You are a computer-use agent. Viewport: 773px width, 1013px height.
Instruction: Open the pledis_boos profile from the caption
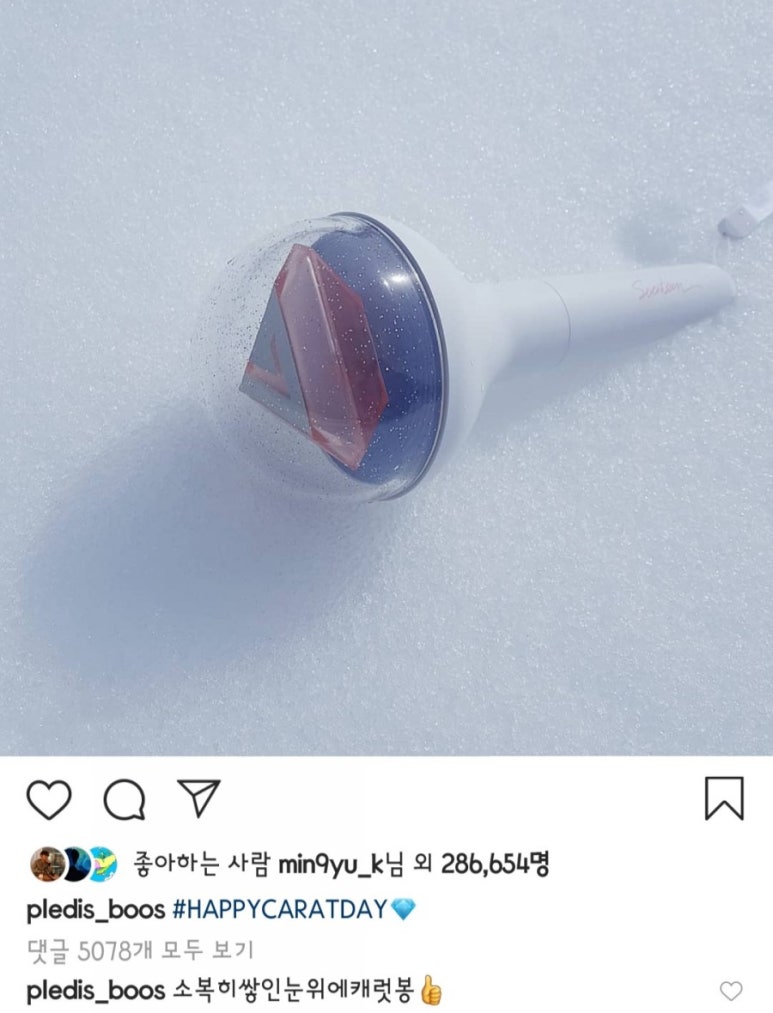[95, 910]
